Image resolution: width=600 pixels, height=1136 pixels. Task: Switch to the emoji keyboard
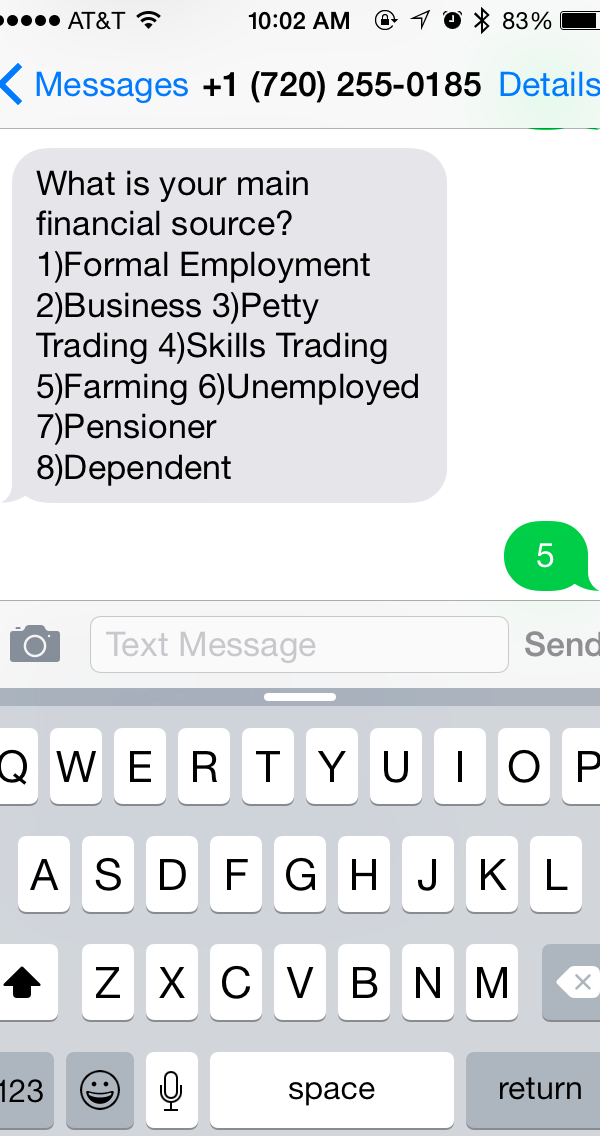coord(100,1090)
